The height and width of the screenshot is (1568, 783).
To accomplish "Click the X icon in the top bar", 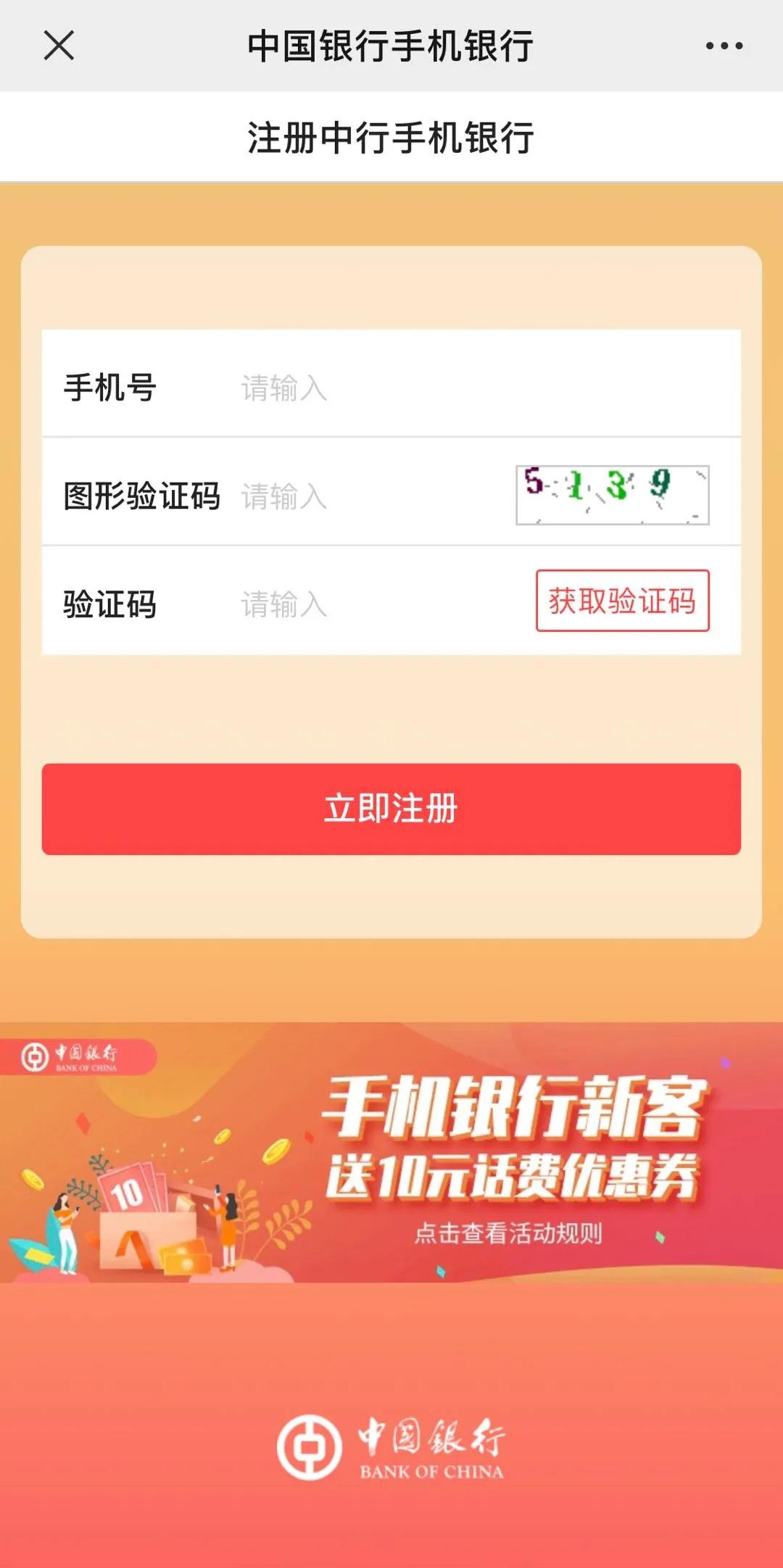I will [59, 48].
